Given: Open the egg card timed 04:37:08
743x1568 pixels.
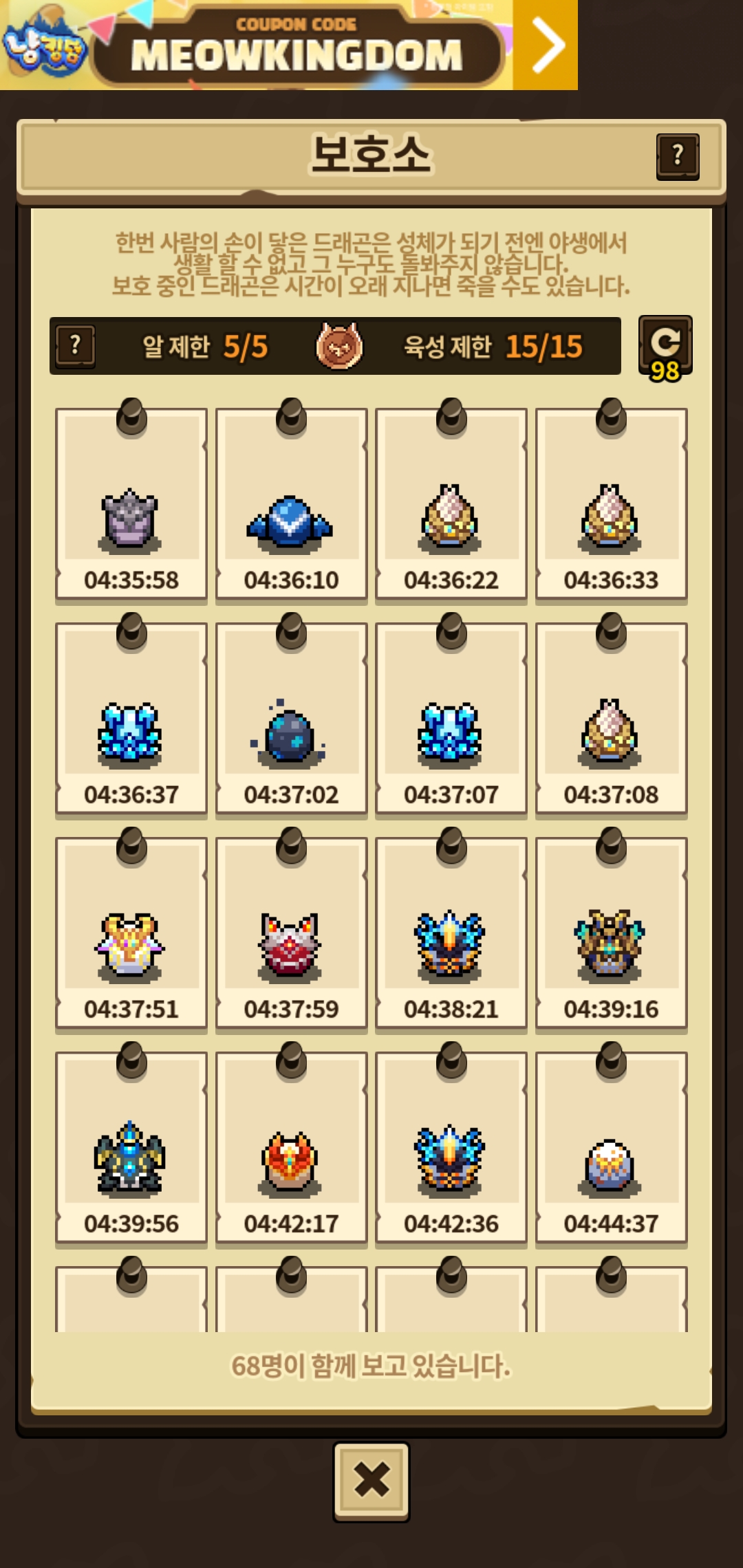Looking at the screenshot, I should (x=611, y=720).
